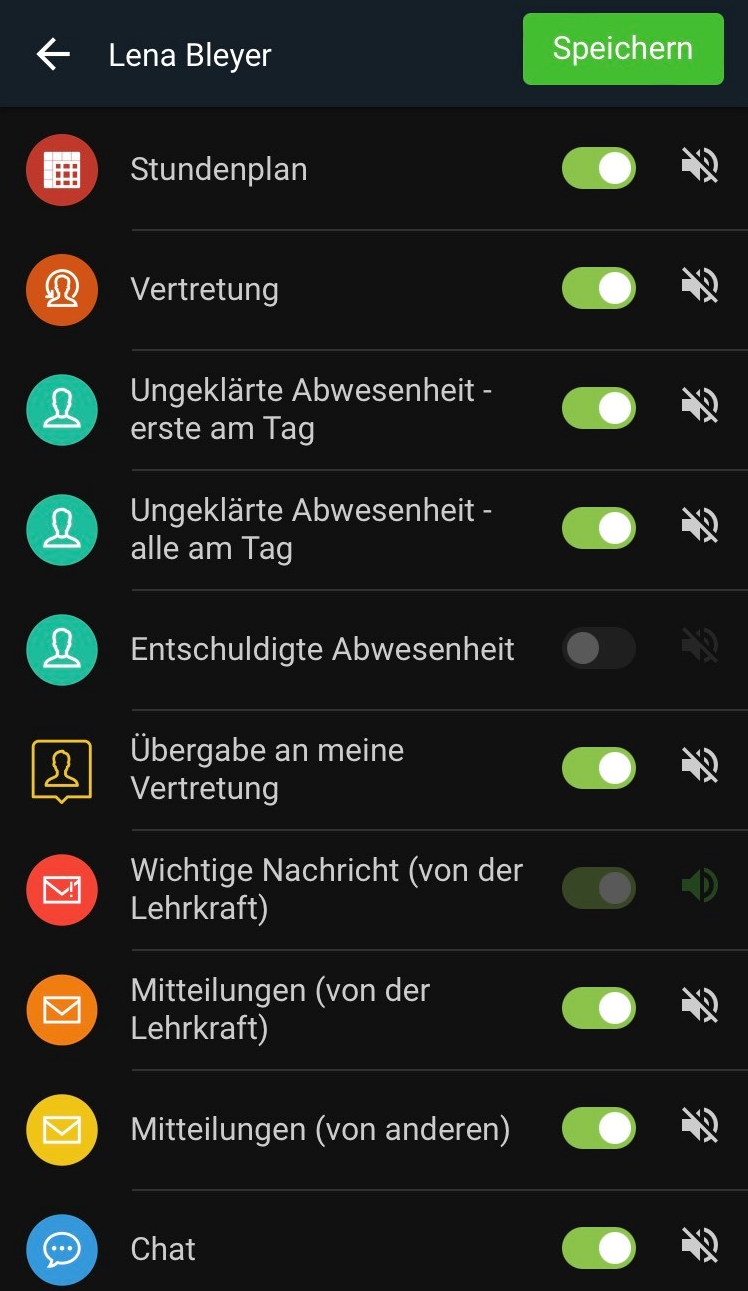Unmute the Chat notification sound
The image size is (748, 1291).
coord(700,1247)
